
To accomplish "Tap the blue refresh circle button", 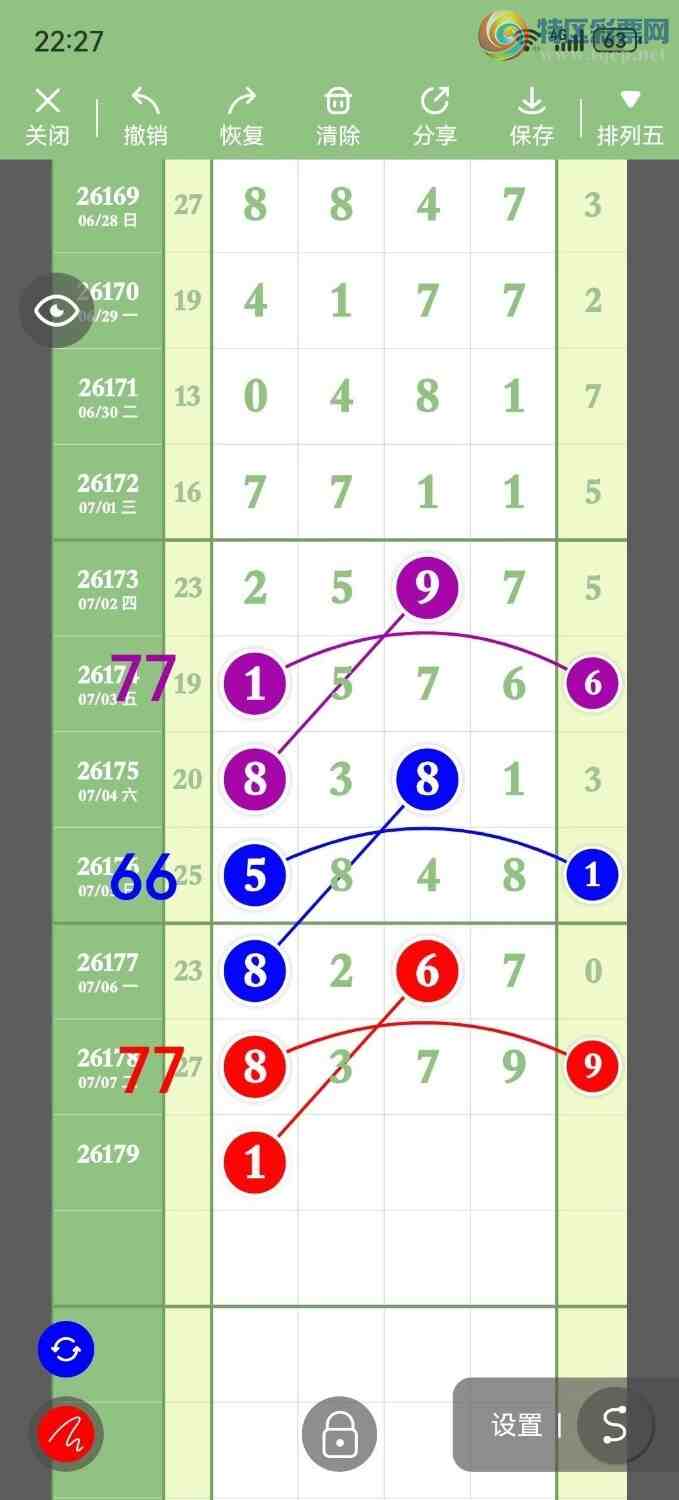I will pyautogui.click(x=66, y=1349).
